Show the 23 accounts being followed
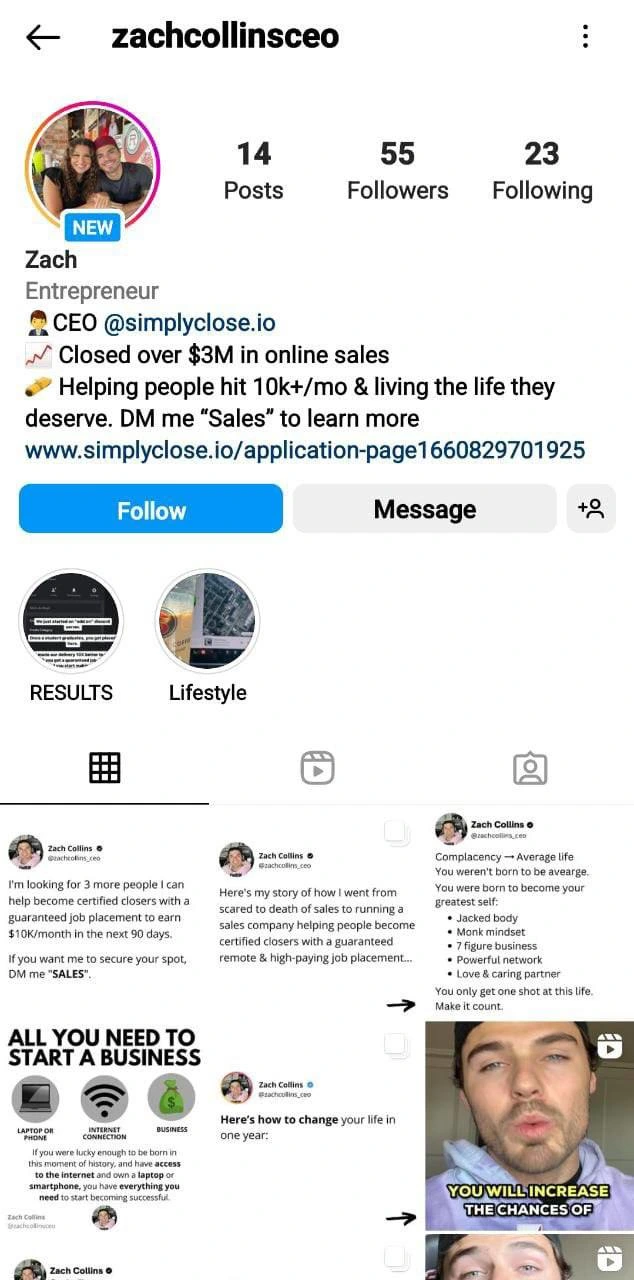The width and height of the screenshot is (634, 1280). pyautogui.click(x=541, y=170)
